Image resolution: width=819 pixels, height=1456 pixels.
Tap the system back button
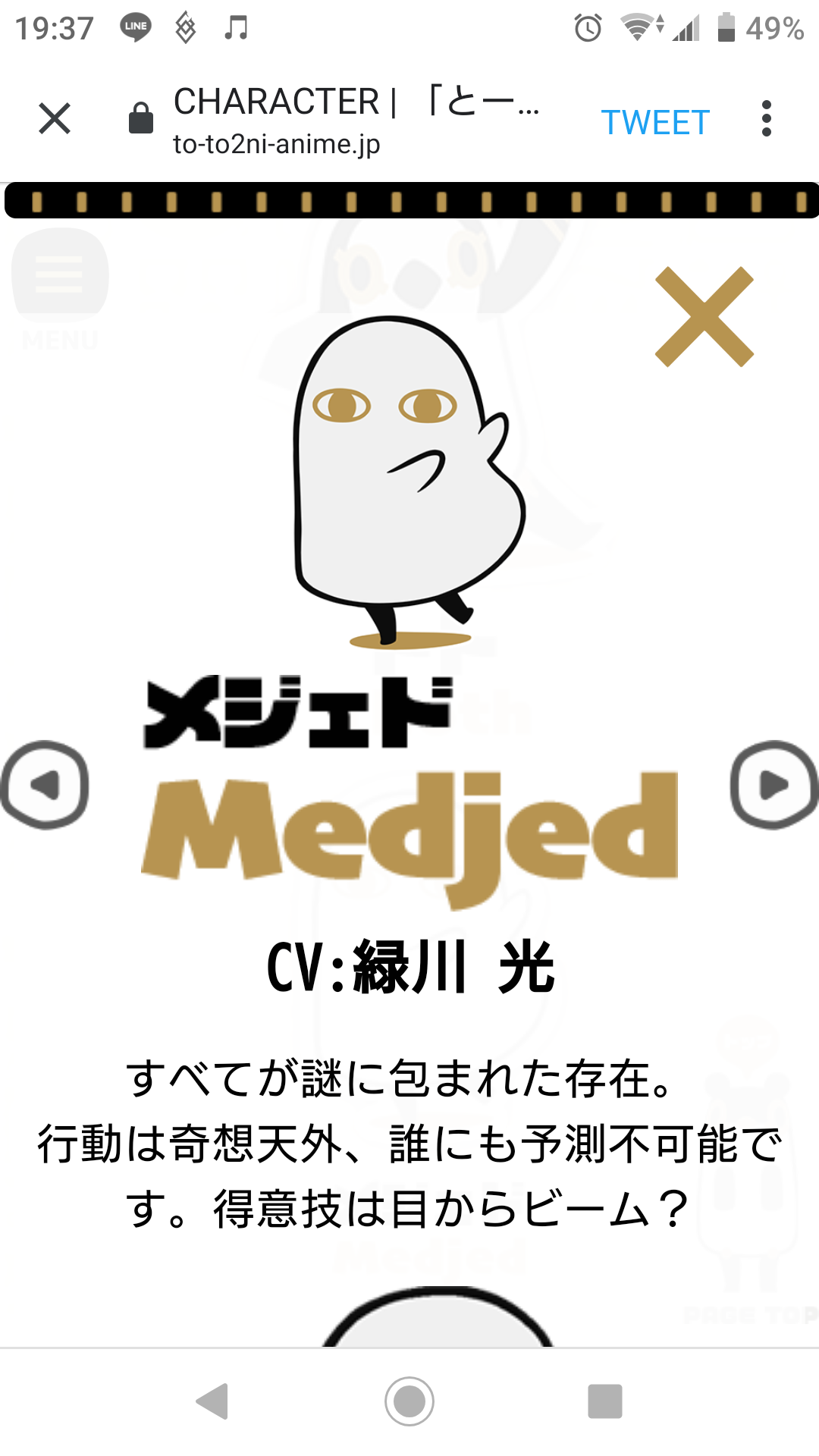point(213,1401)
